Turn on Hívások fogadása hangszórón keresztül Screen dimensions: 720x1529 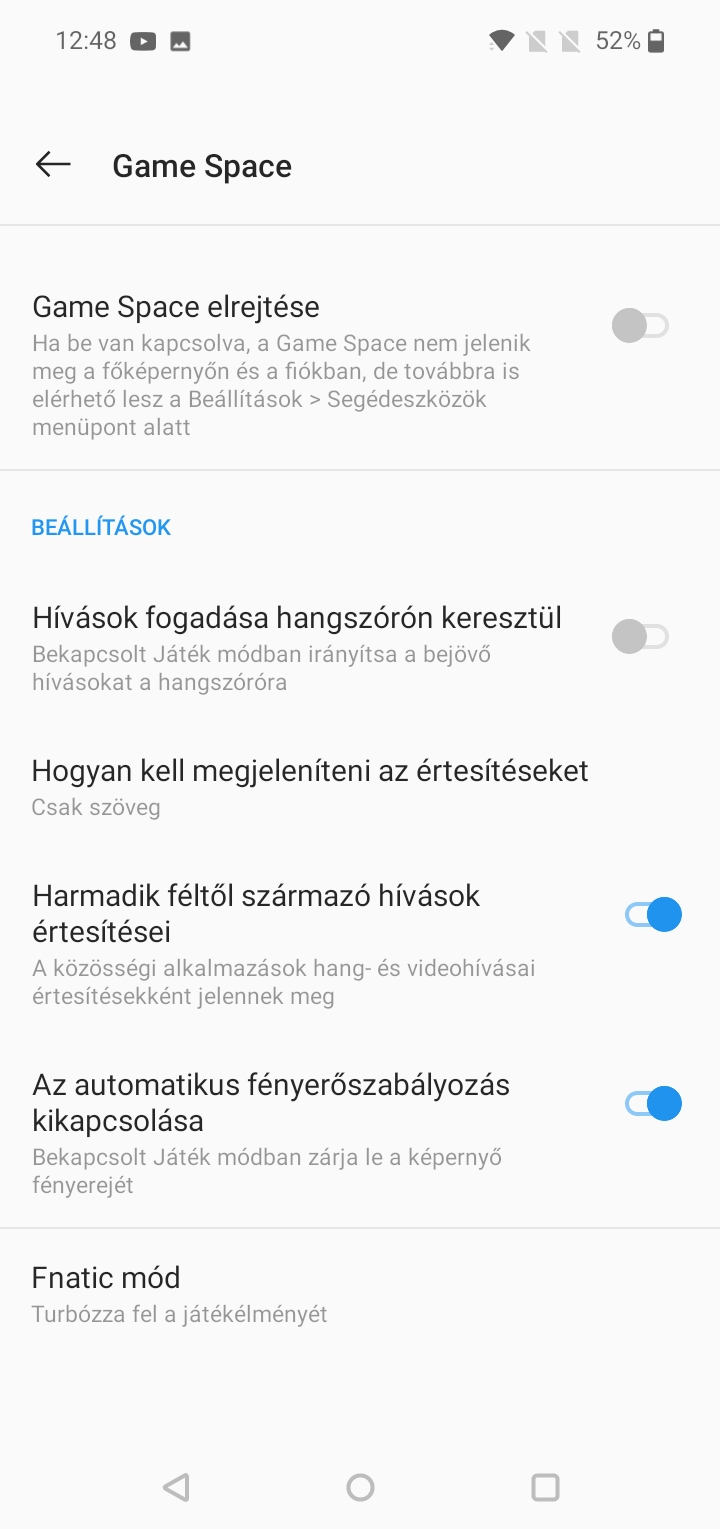pos(640,636)
